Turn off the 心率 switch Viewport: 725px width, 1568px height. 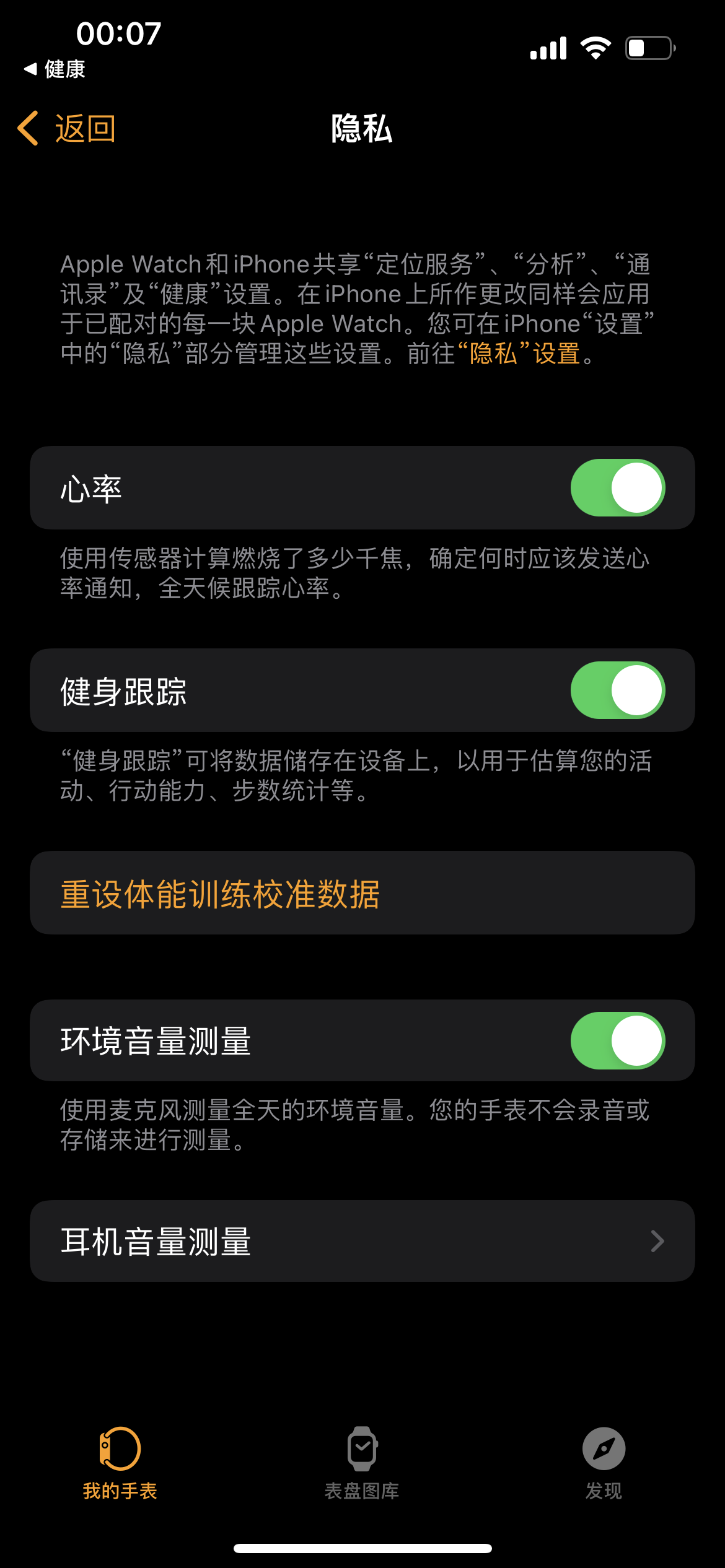pos(617,488)
